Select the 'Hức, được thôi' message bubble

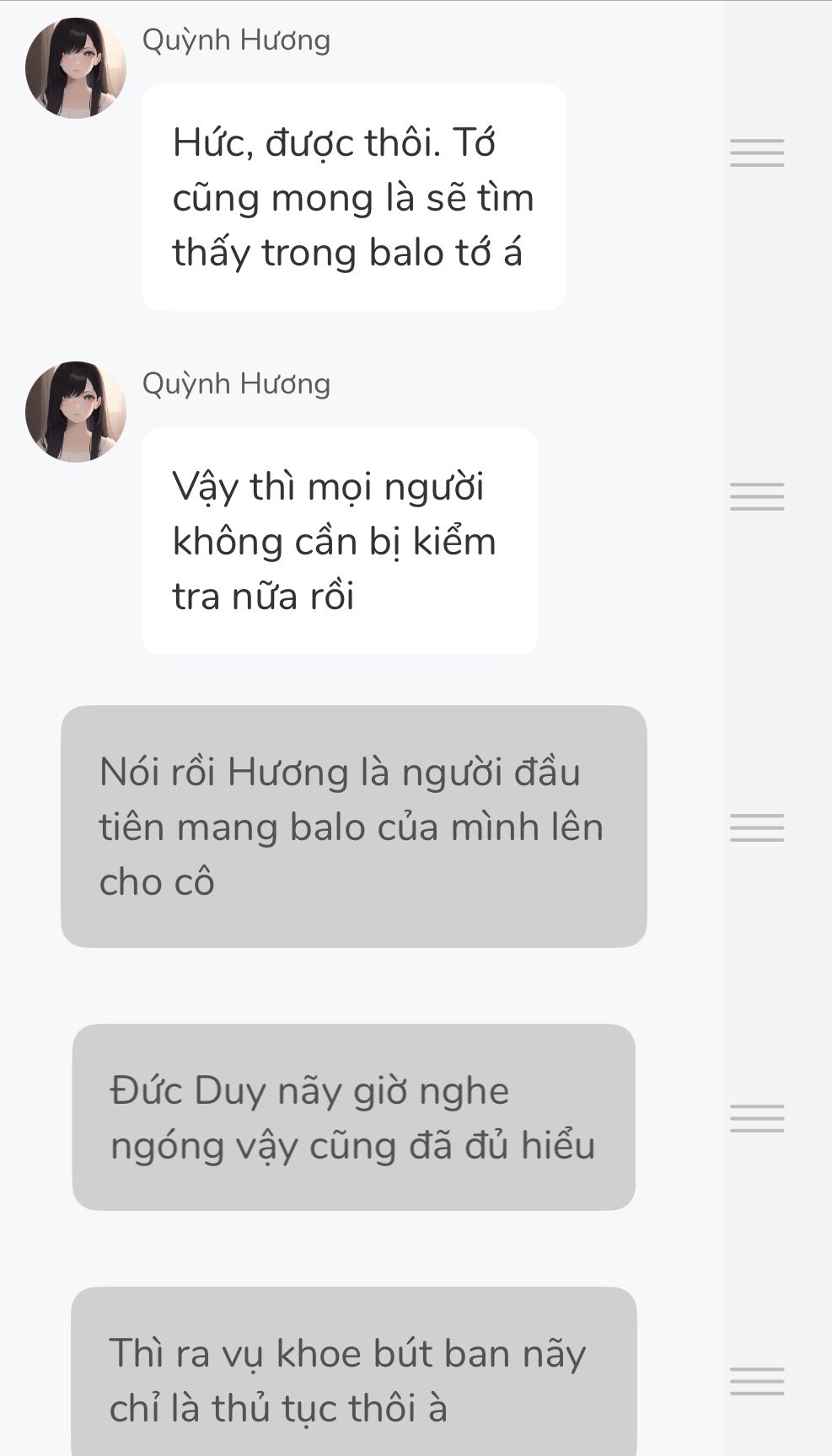(353, 197)
